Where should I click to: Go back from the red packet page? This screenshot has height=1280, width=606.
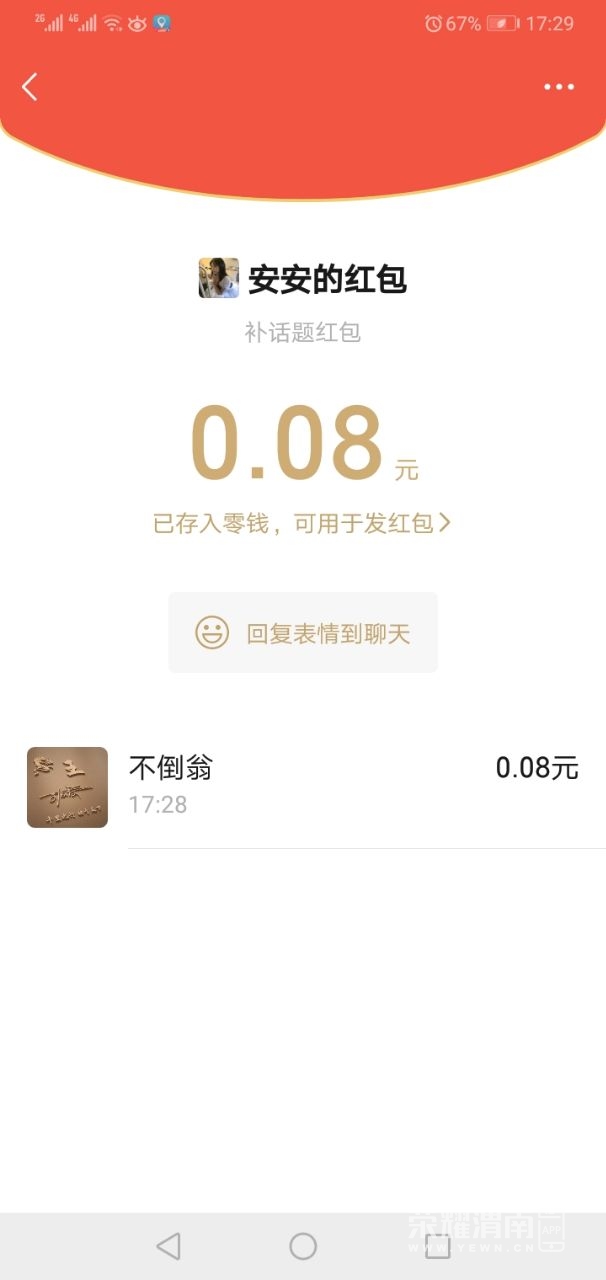pos(30,87)
